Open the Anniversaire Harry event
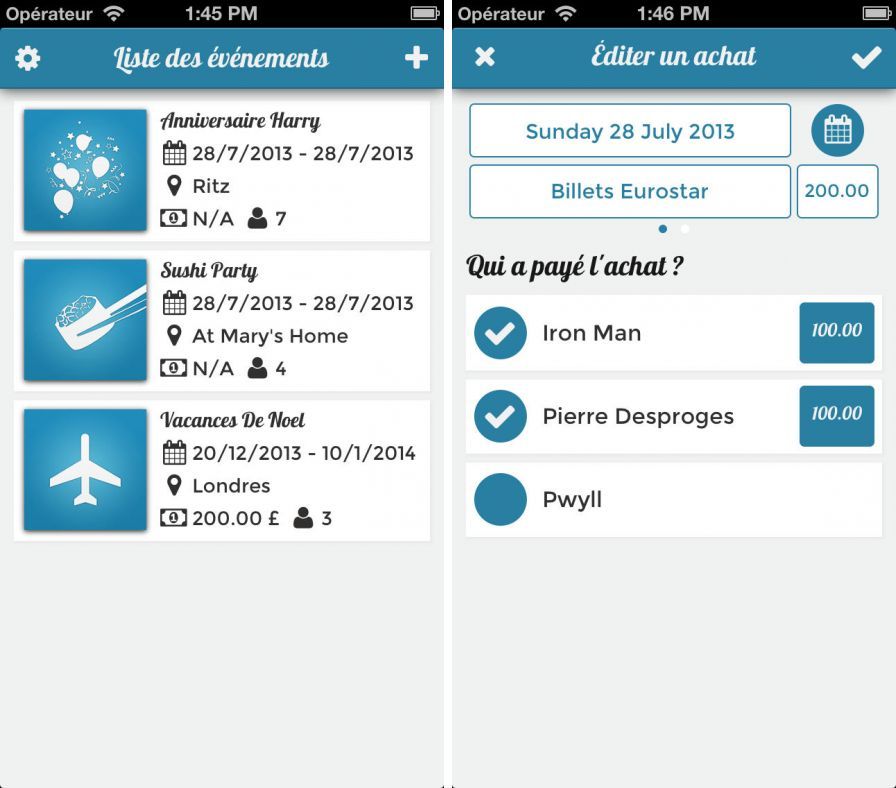Viewport: 896px width, 788px height. (222, 170)
